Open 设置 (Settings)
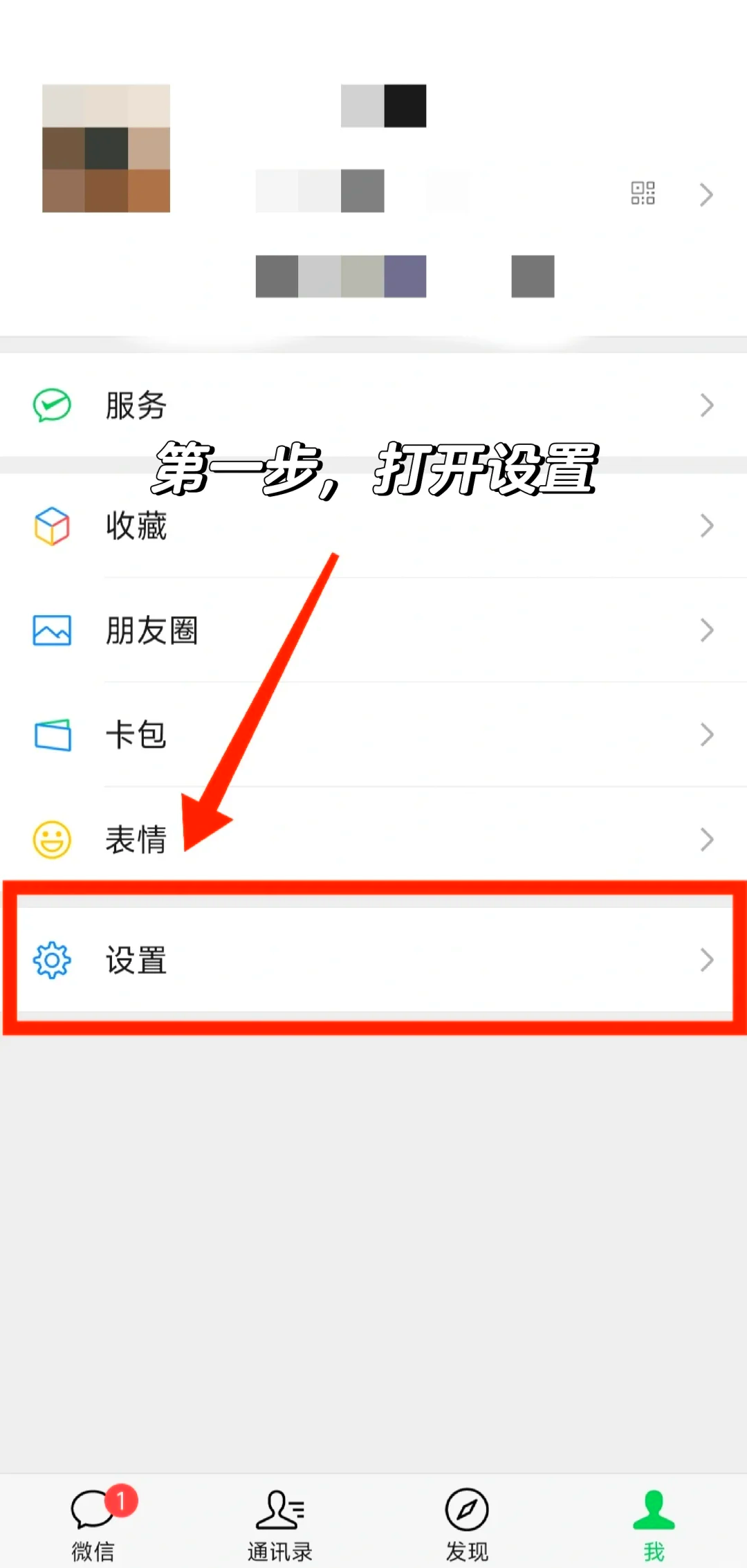 point(373,960)
